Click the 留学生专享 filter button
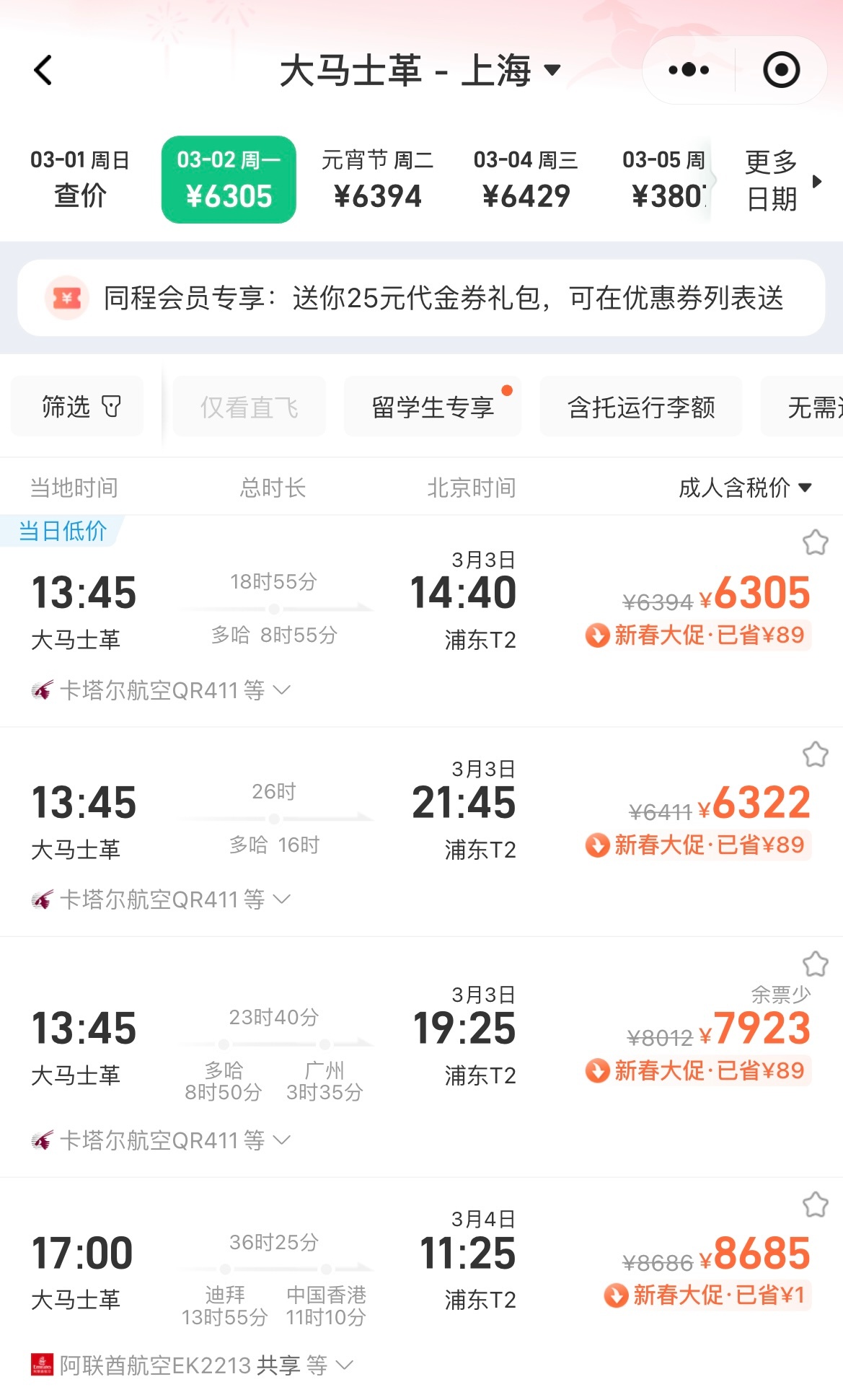Image resolution: width=843 pixels, height=1400 pixels. point(433,405)
